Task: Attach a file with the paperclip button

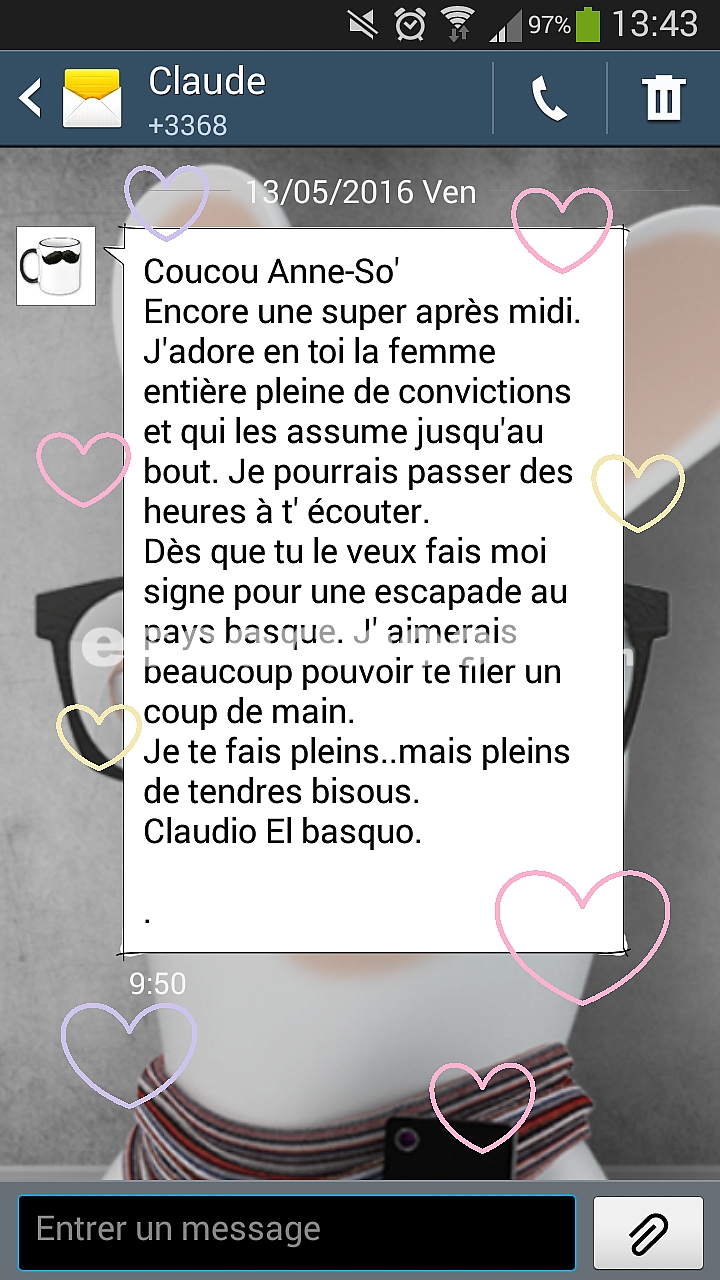Action: pyautogui.click(x=648, y=1233)
